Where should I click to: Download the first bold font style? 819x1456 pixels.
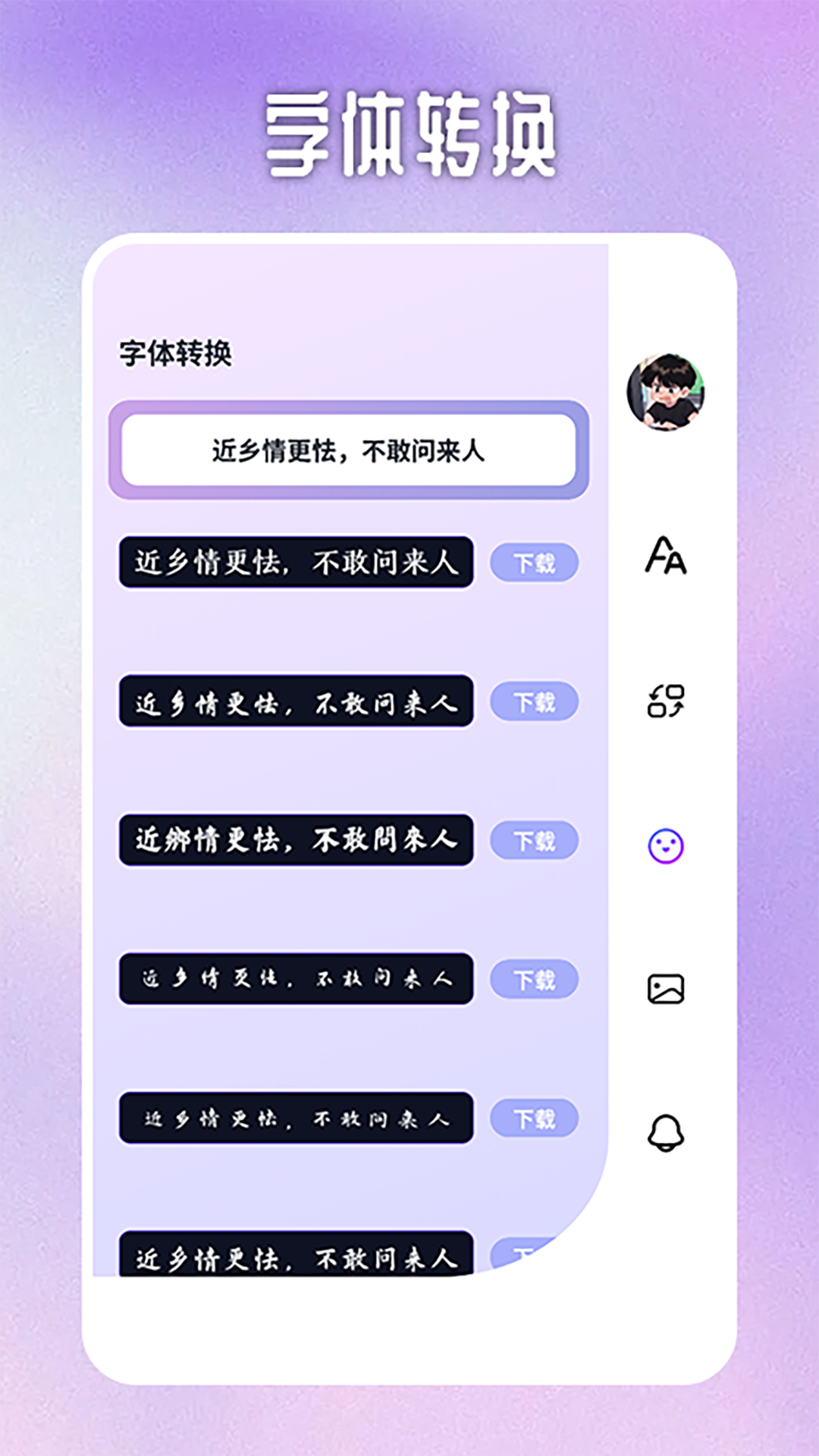(533, 563)
